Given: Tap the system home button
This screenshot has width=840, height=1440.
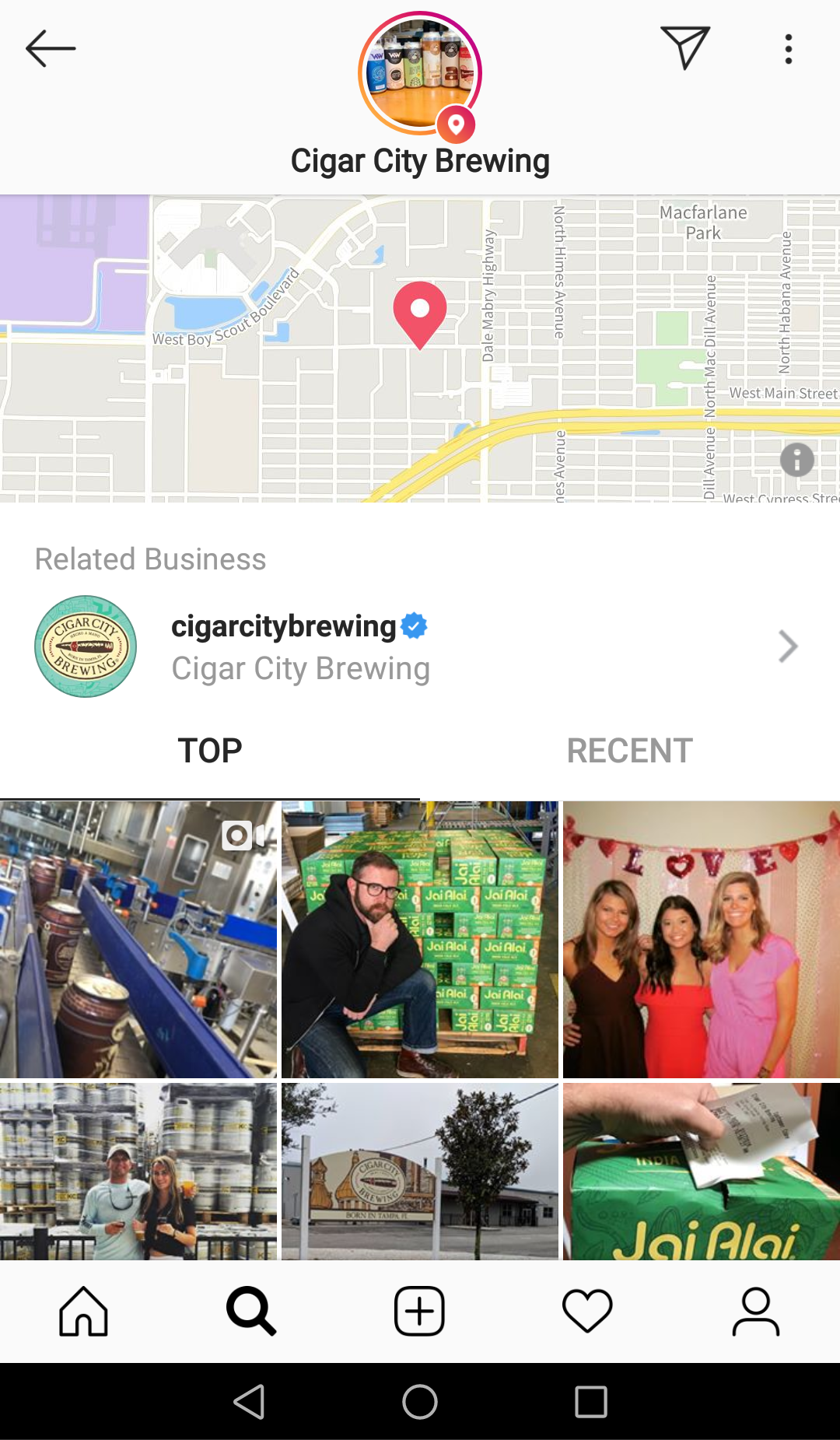Looking at the screenshot, I should click(x=420, y=1402).
